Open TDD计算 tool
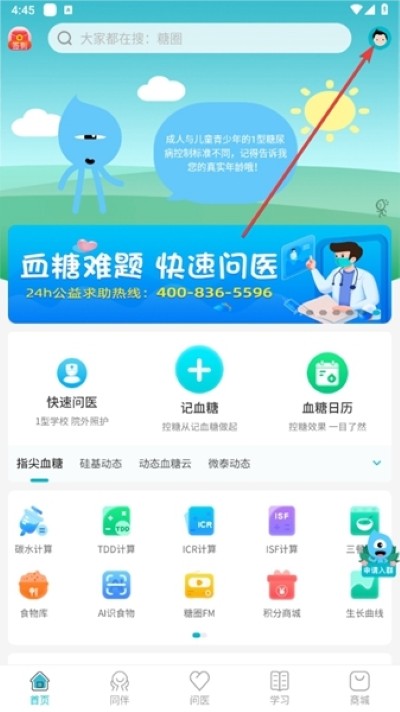The height and width of the screenshot is (712, 400). coord(116,530)
